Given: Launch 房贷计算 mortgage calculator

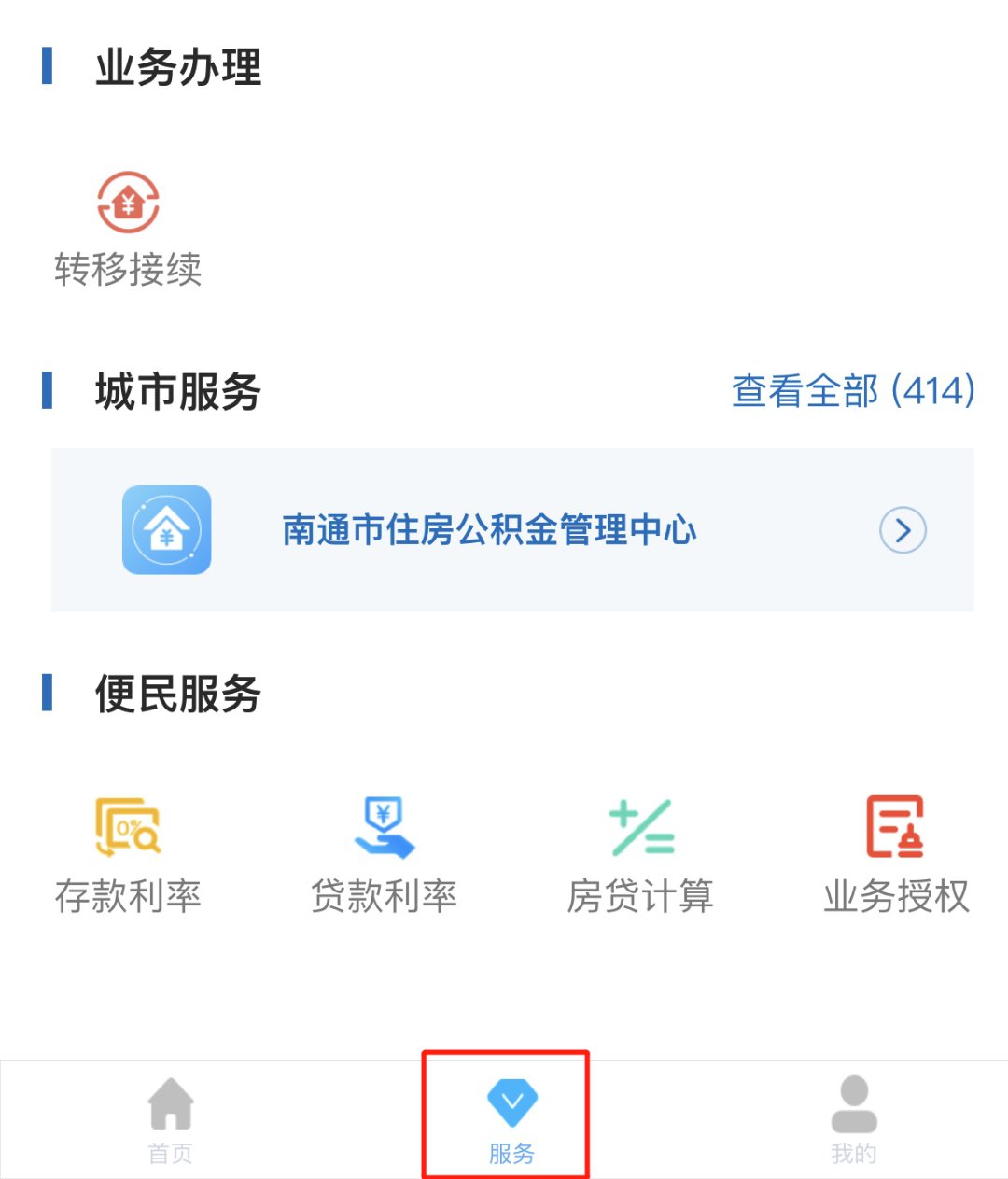Looking at the screenshot, I should [x=640, y=854].
